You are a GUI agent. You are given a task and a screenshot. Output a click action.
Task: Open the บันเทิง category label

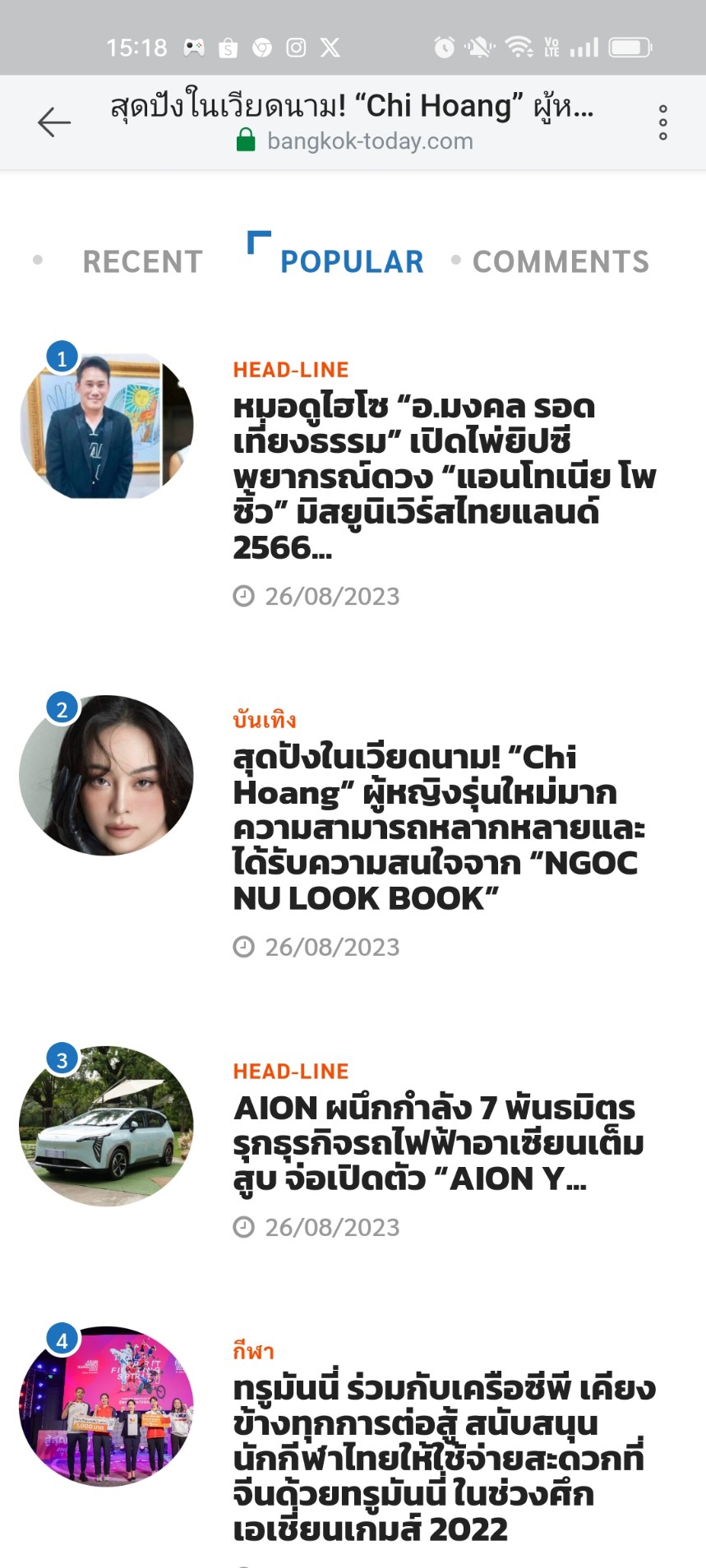pyautogui.click(x=264, y=721)
